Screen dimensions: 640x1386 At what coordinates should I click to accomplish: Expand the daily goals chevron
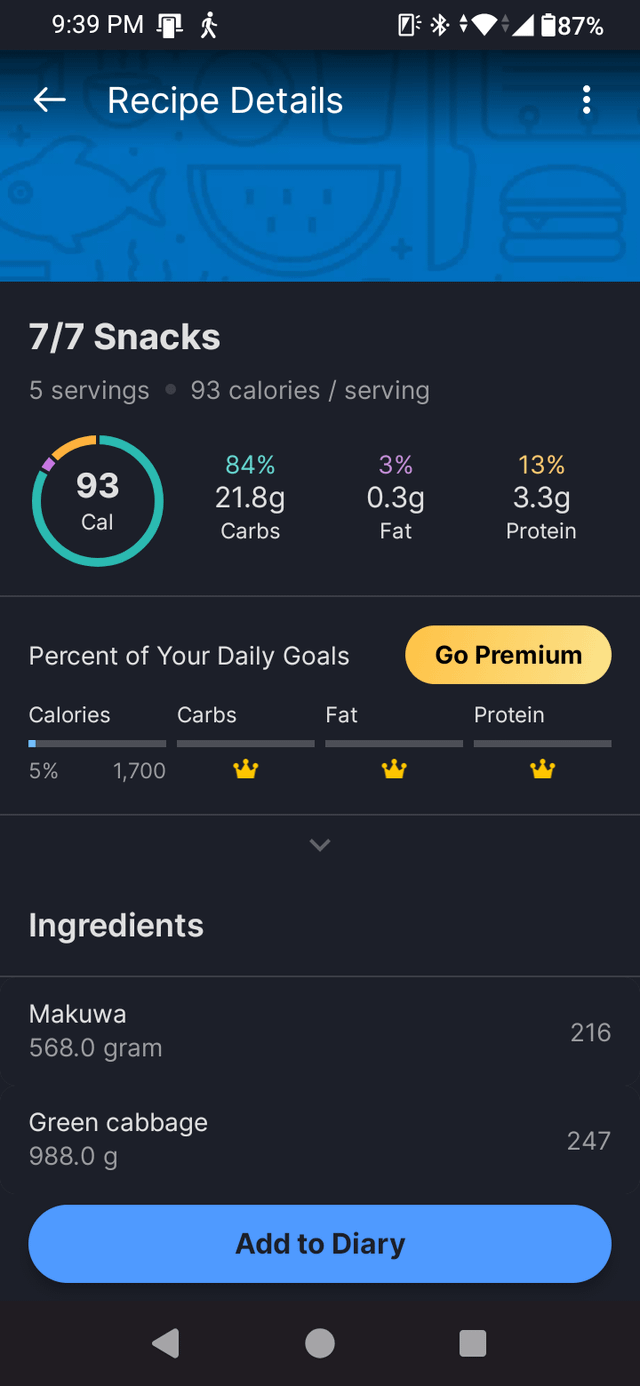click(x=320, y=845)
